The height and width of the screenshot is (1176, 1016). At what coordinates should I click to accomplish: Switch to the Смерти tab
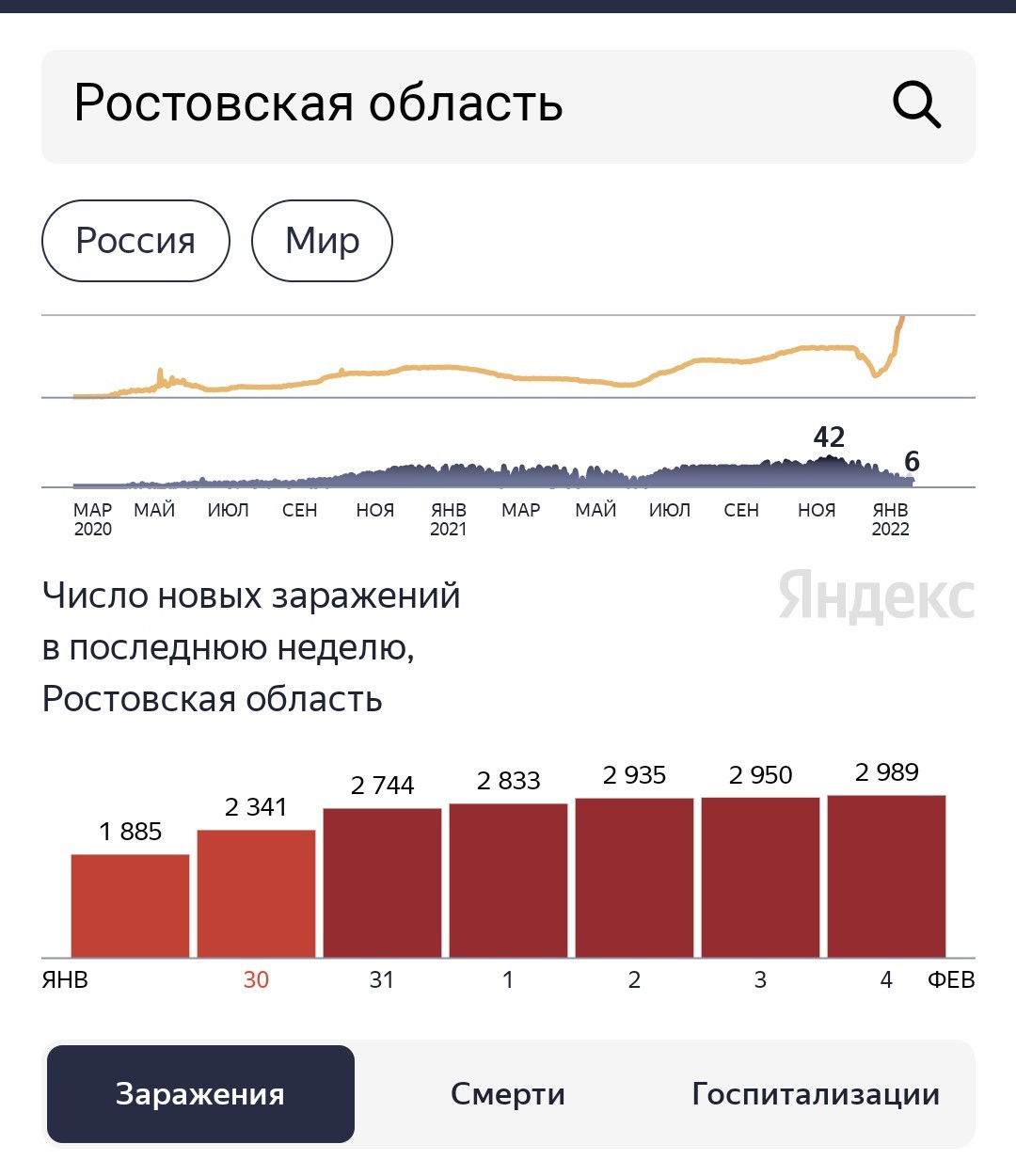[508, 1094]
